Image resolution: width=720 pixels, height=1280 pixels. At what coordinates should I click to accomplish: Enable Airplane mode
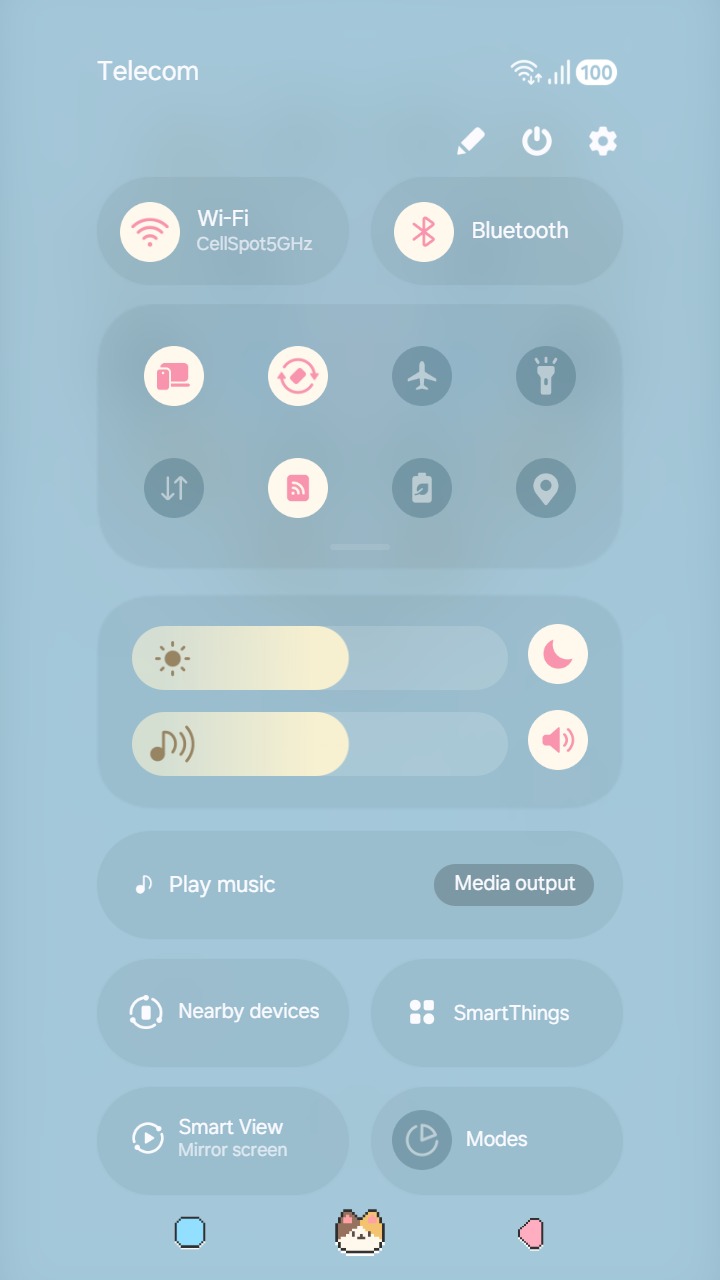[422, 375]
